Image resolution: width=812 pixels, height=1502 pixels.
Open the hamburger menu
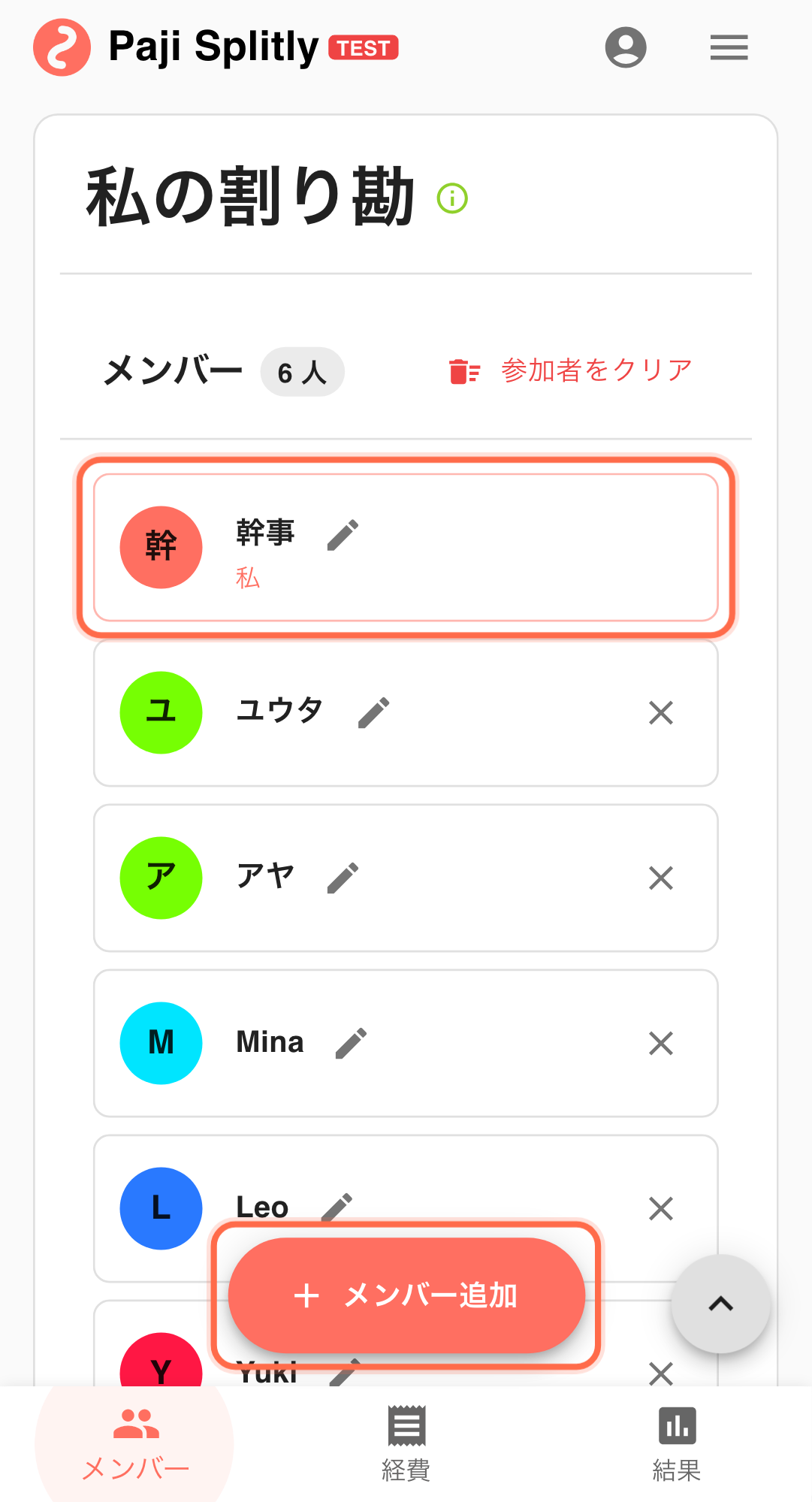729,47
